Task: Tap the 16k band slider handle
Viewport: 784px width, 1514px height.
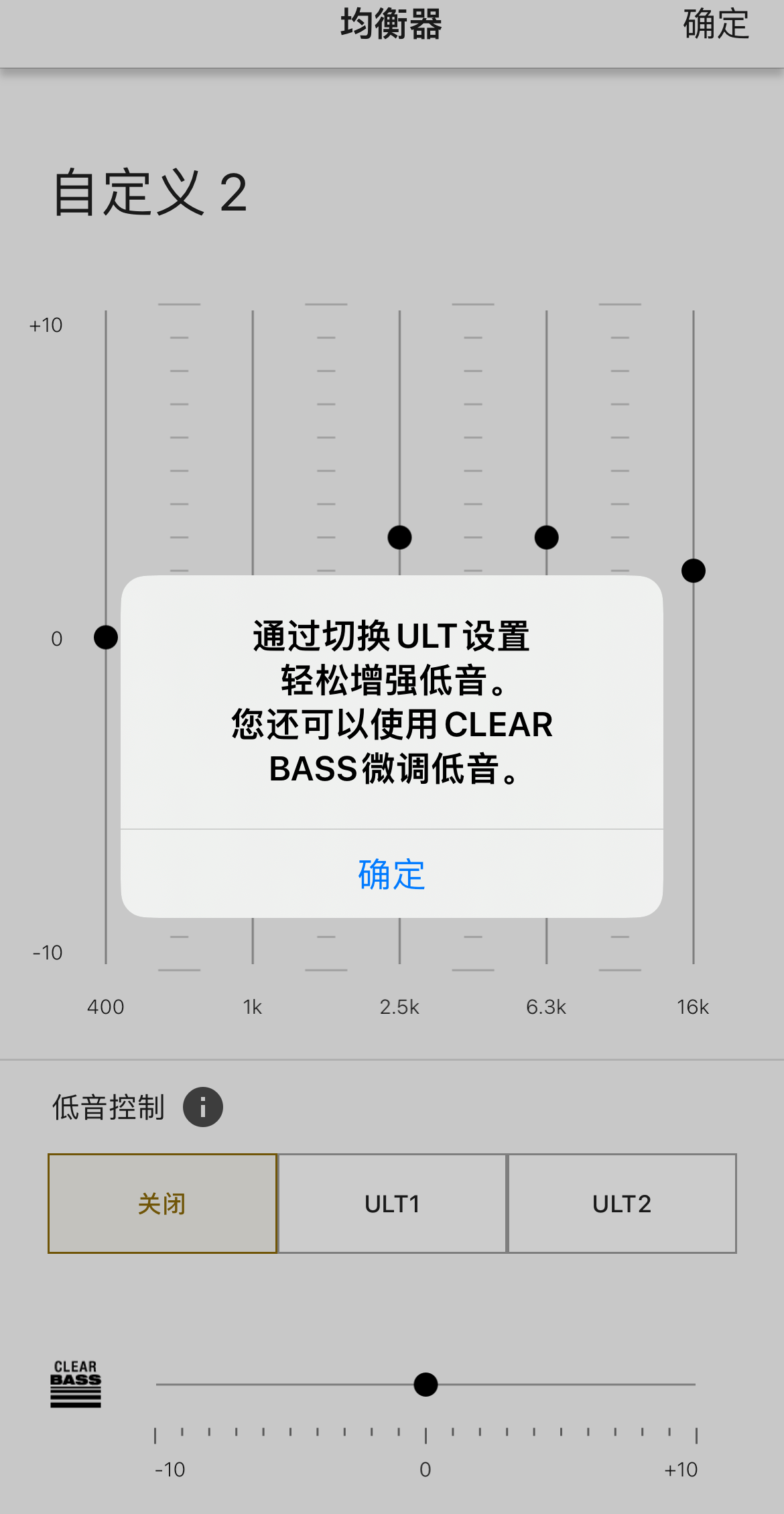Action: coord(694,571)
